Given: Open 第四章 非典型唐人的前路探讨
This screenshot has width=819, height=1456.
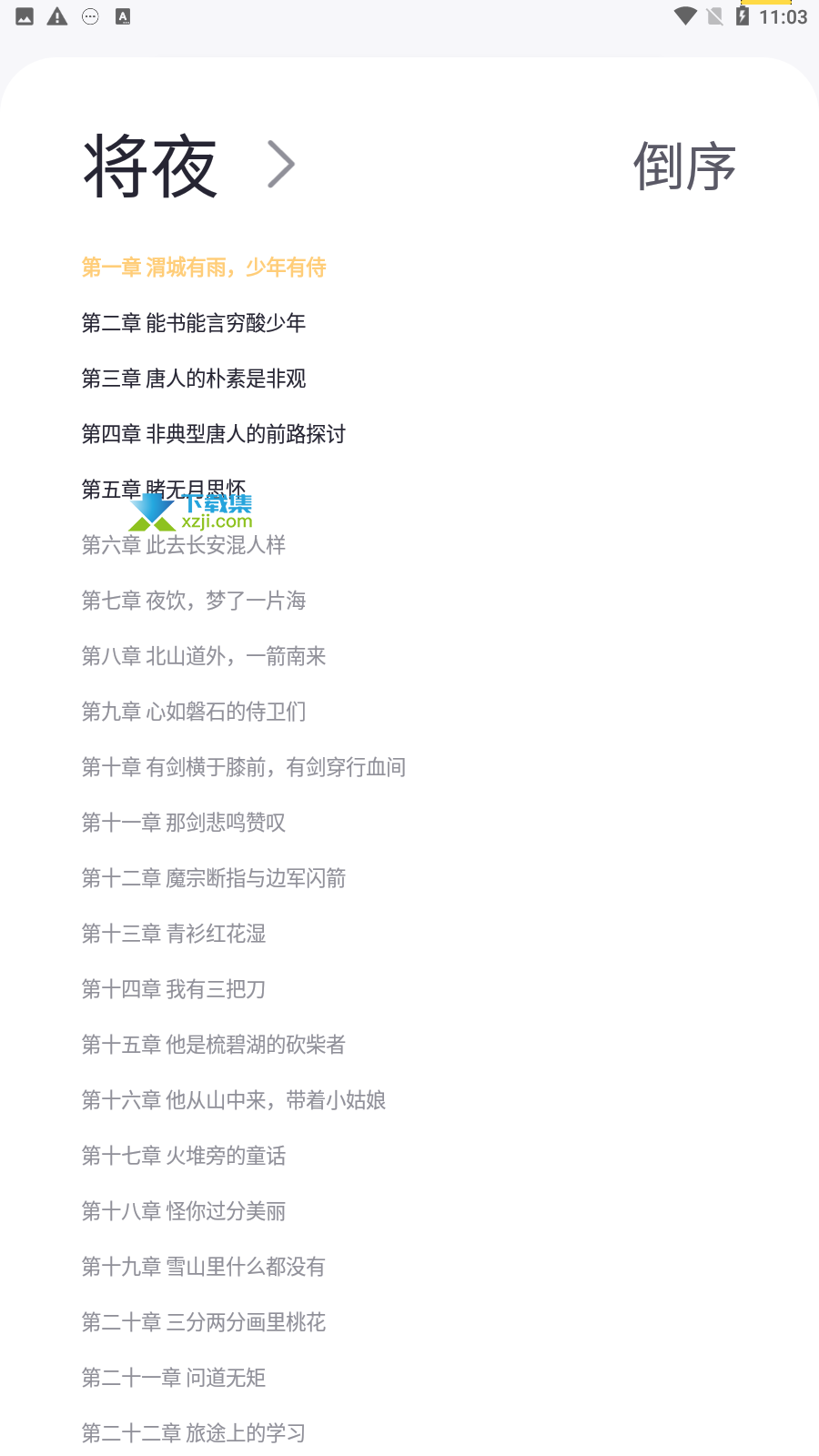Looking at the screenshot, I should point(214,434).
